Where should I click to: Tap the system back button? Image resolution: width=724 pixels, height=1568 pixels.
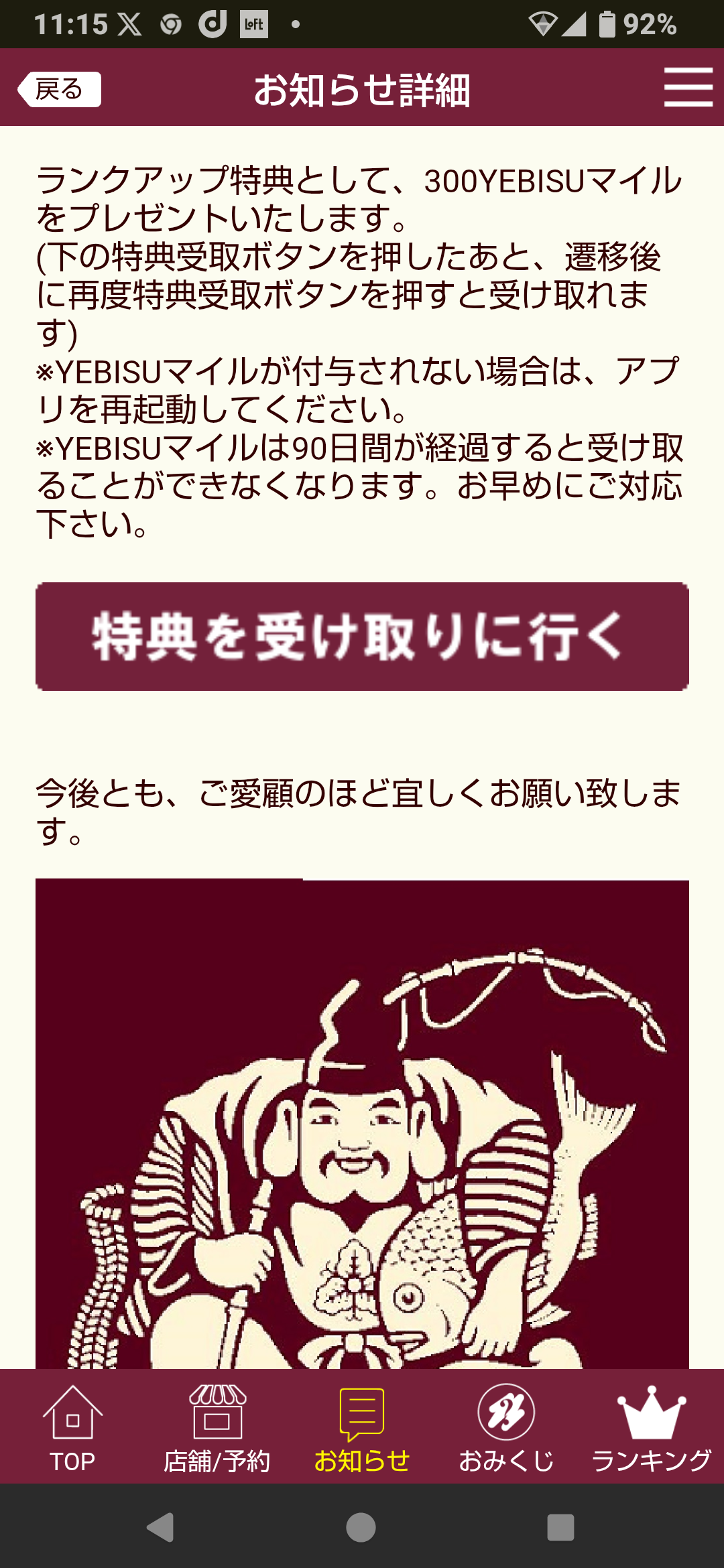(161, 1528)
